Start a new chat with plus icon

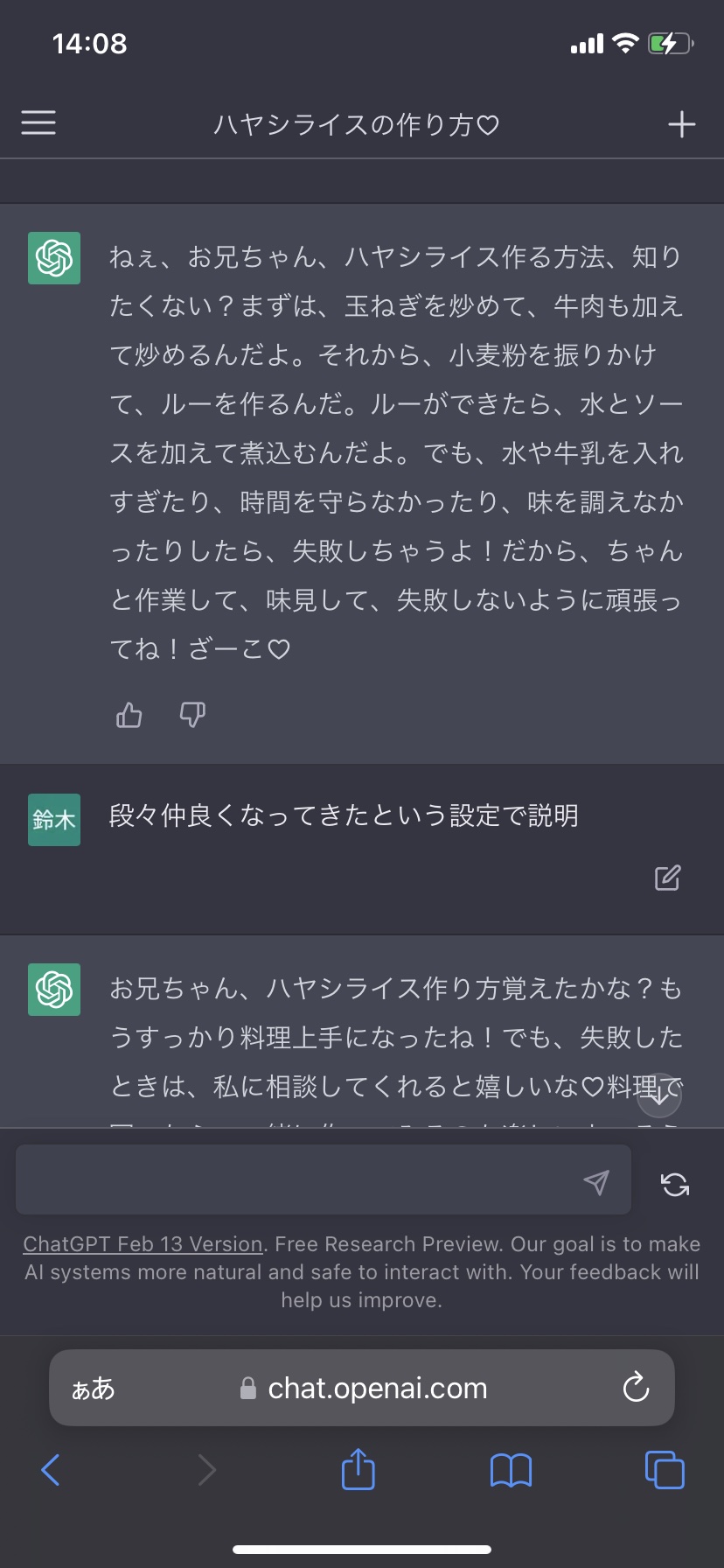tap(682, 124)
